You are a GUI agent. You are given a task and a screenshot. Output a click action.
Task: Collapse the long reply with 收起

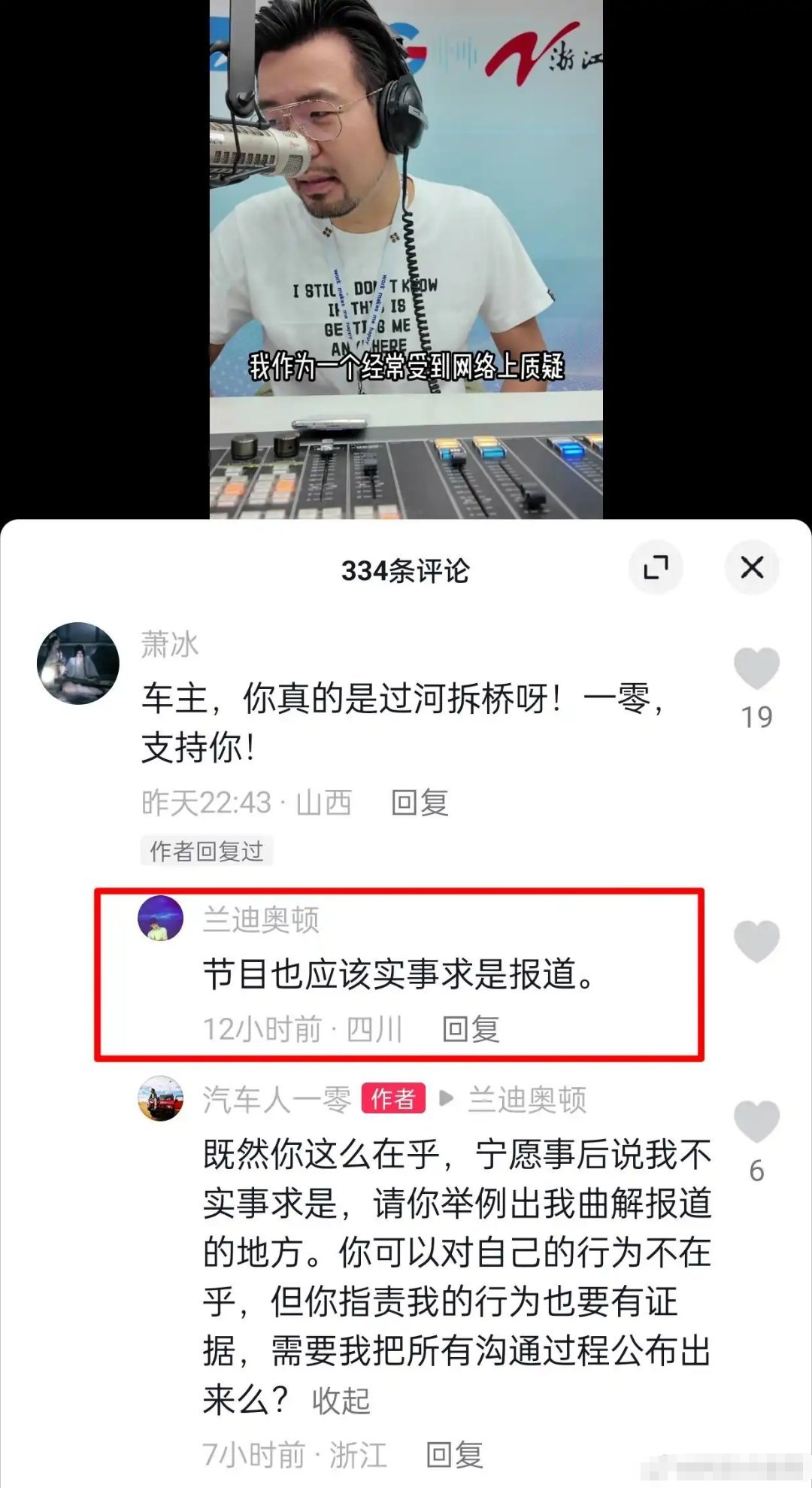[x=341, y=1401]
